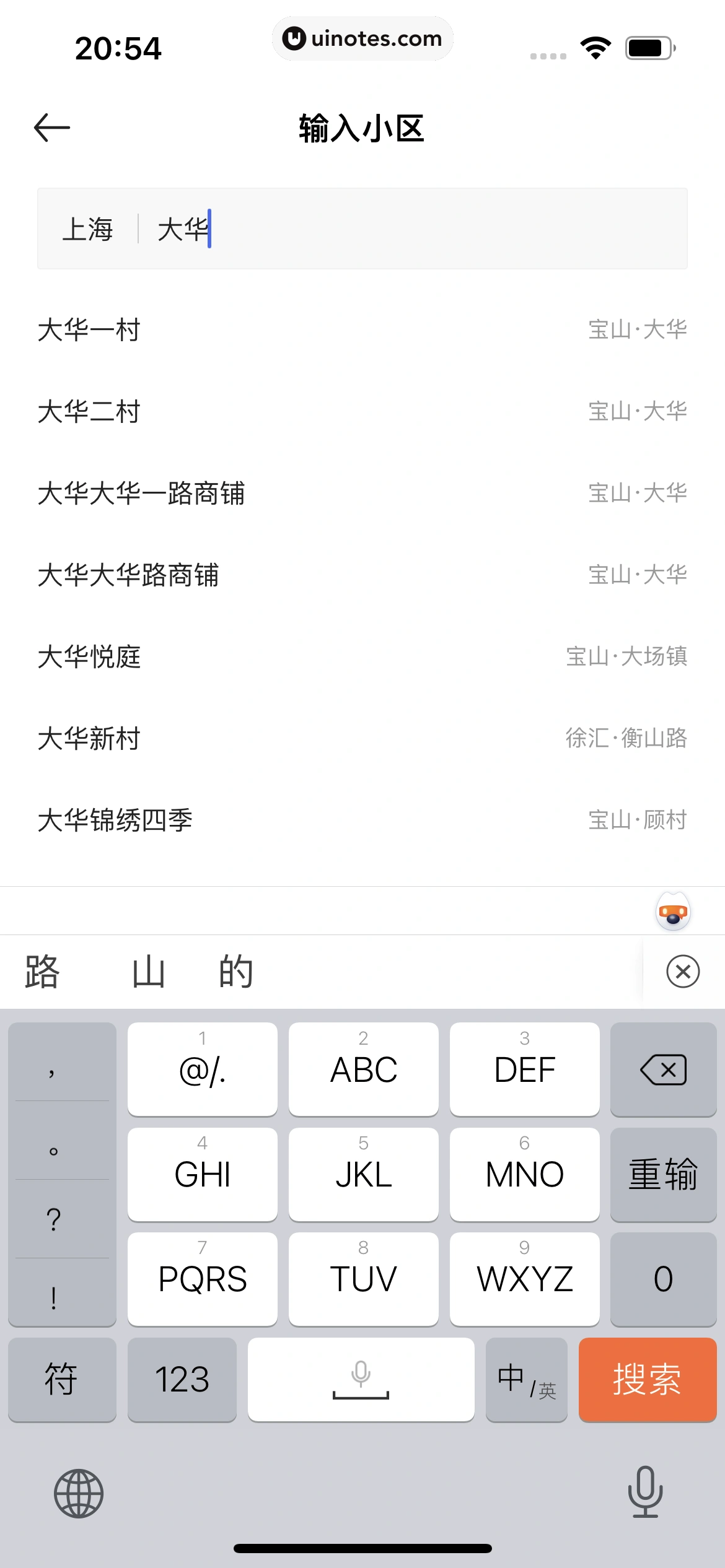Viewport: 725px width, 1568px height.
Task: Dismiss keyboard suggestions with the X icon
Action: [x=683, y=971]
